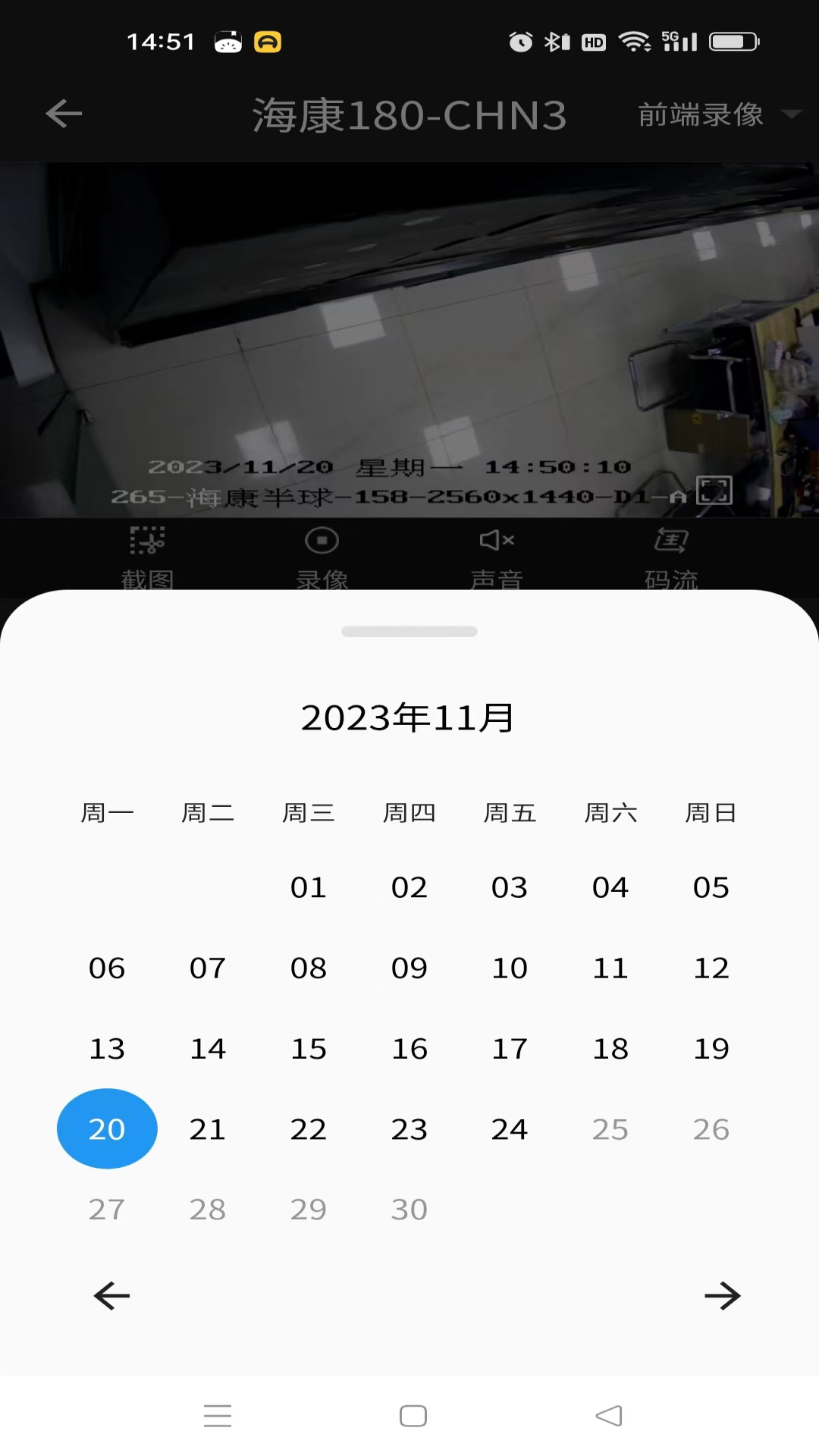Image resolution: width=819 pixels, height=1456 pixels.
Task: Select November 20 on the calendar
Action: [107, 1128]
